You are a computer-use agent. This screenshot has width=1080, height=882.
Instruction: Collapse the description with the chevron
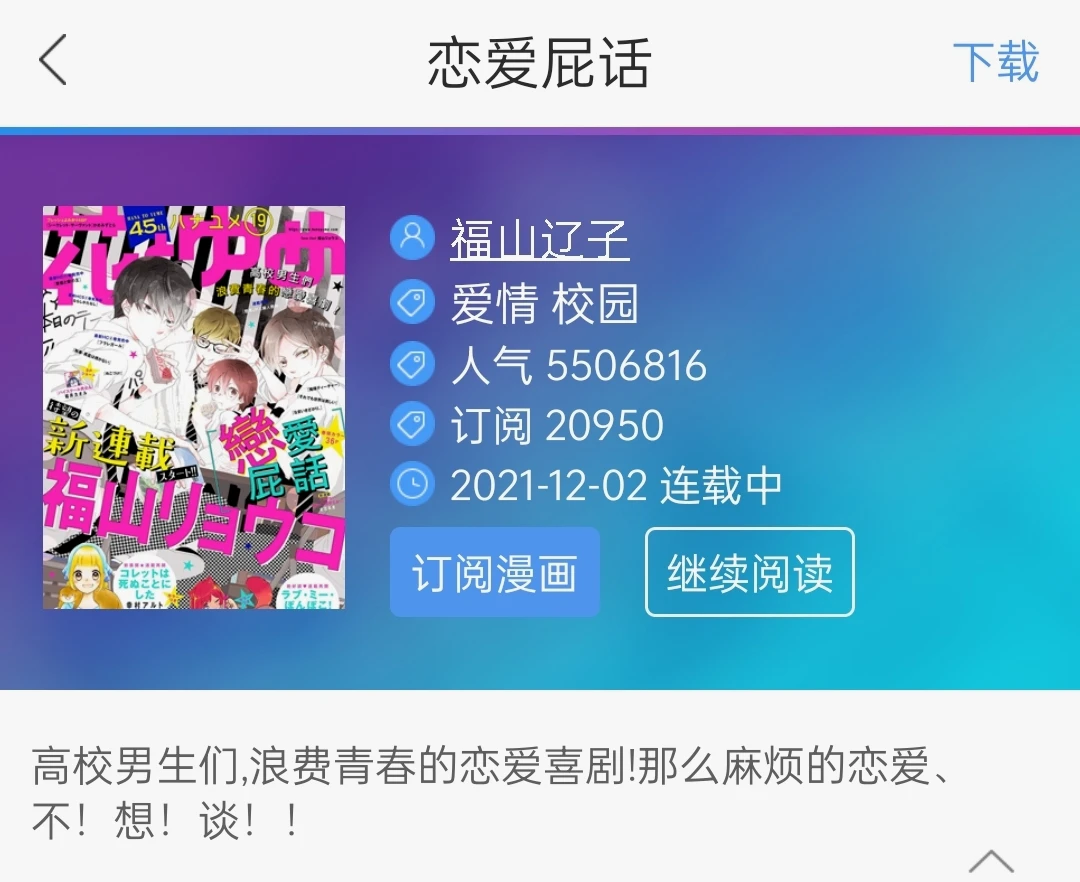pos(991,861)
